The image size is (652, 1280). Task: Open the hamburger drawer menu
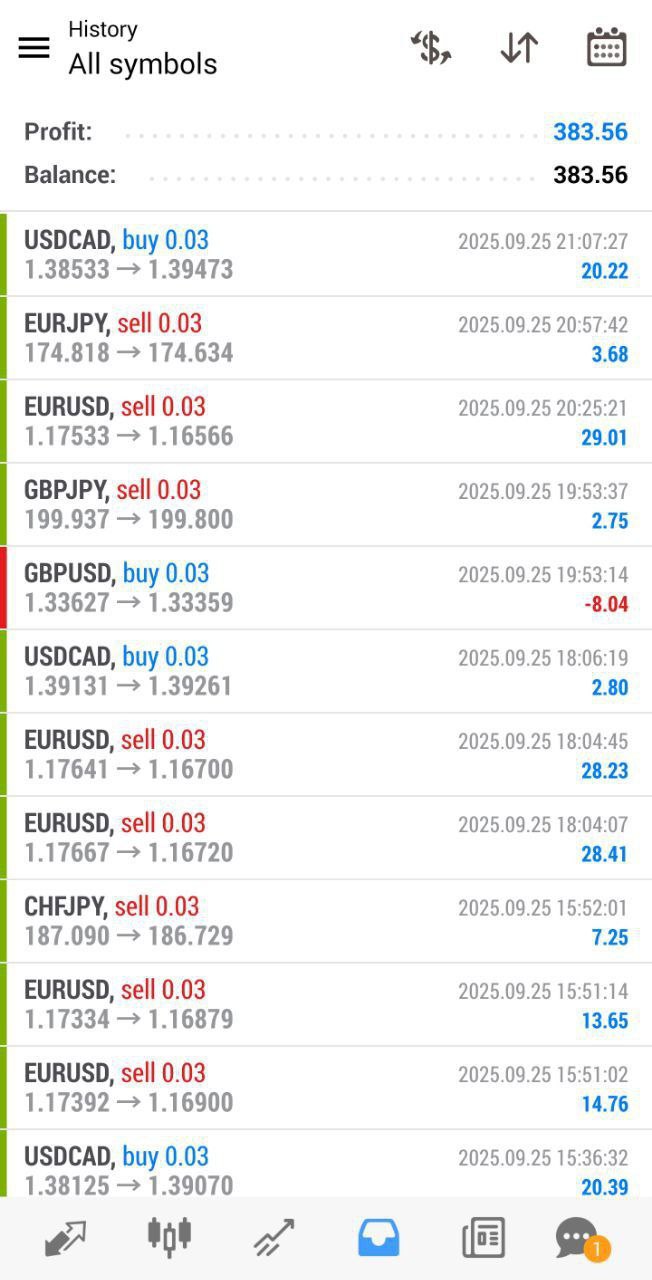(34, 47)
